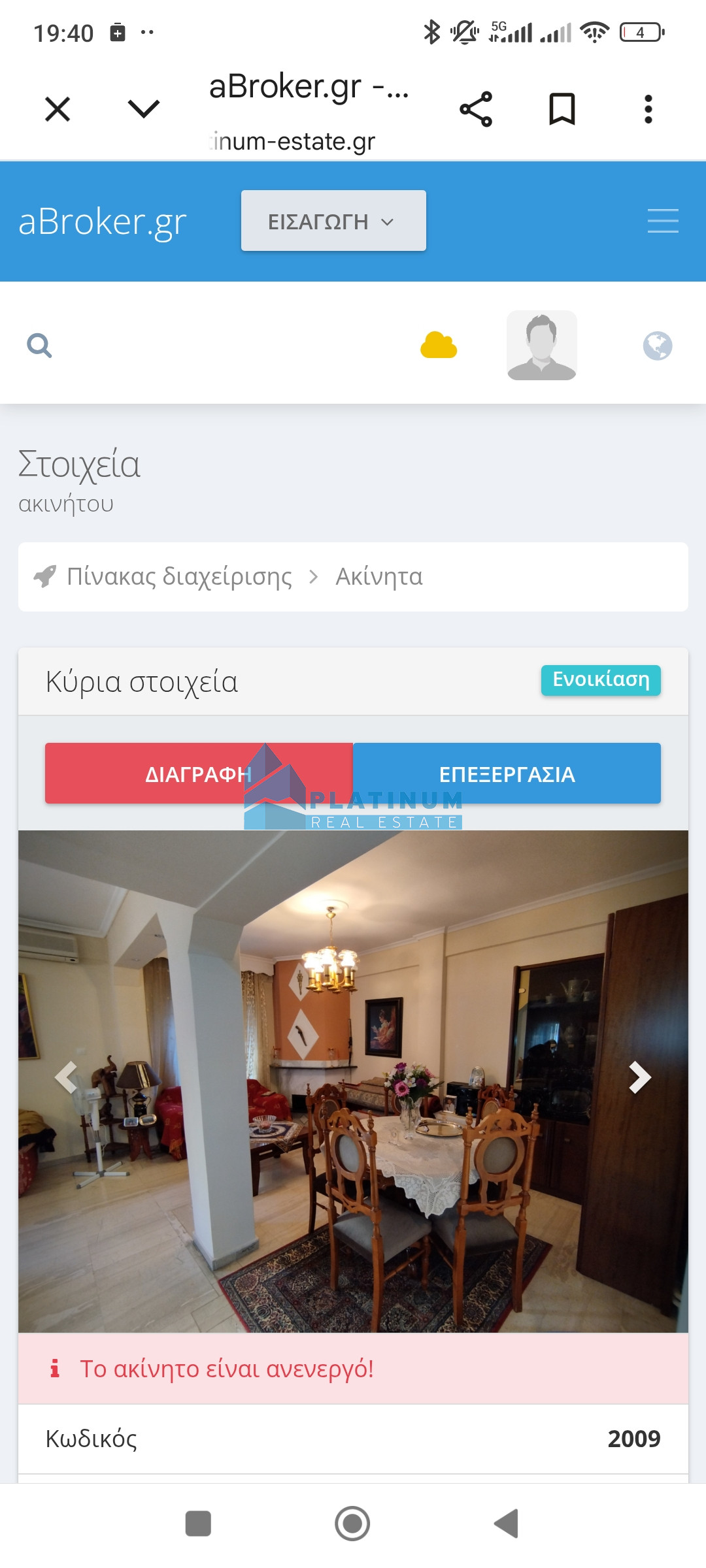Go to the aBroker.gr home logo
Screen dimensions: 706x1568
103,222
